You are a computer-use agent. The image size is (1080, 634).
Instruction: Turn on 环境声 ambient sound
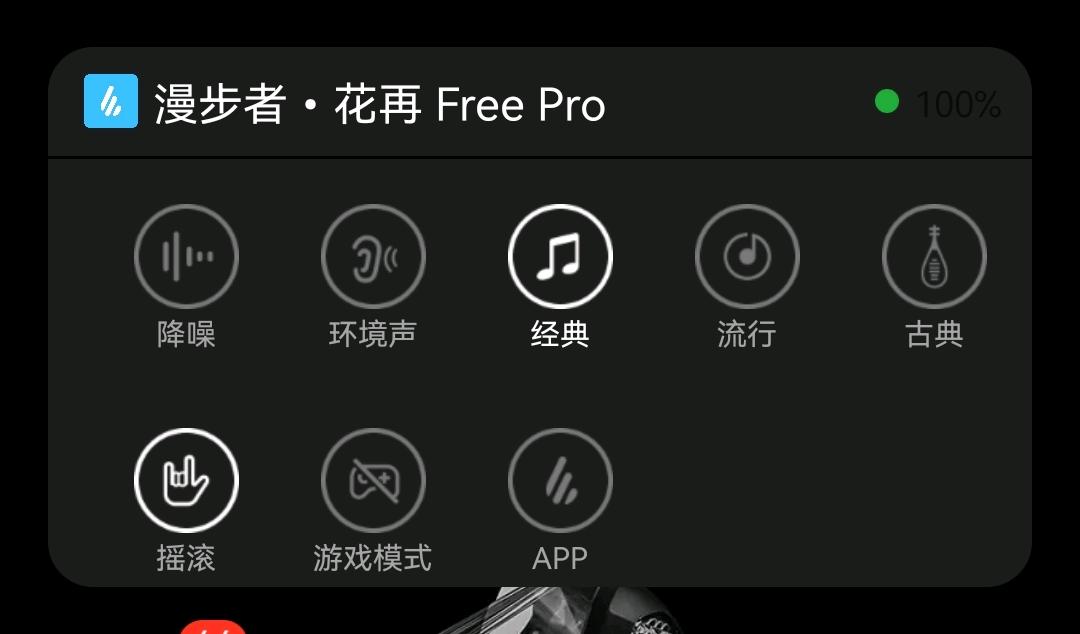click(x=373, y=256)
